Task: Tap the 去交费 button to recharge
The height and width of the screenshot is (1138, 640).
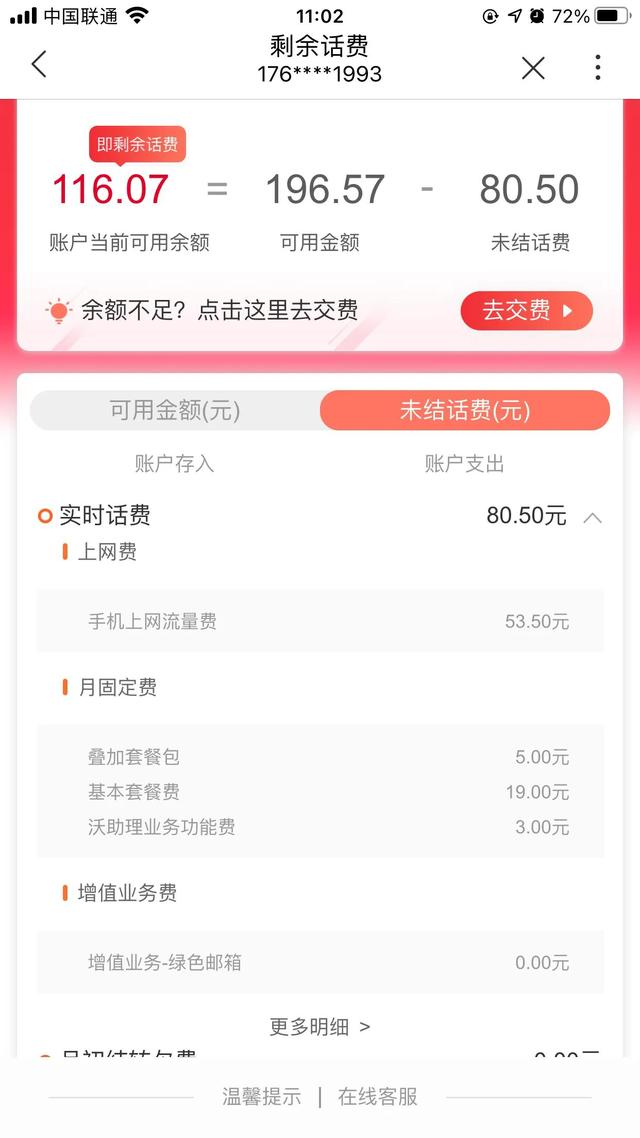Action: pyautogui.click(x=527, y=311)
